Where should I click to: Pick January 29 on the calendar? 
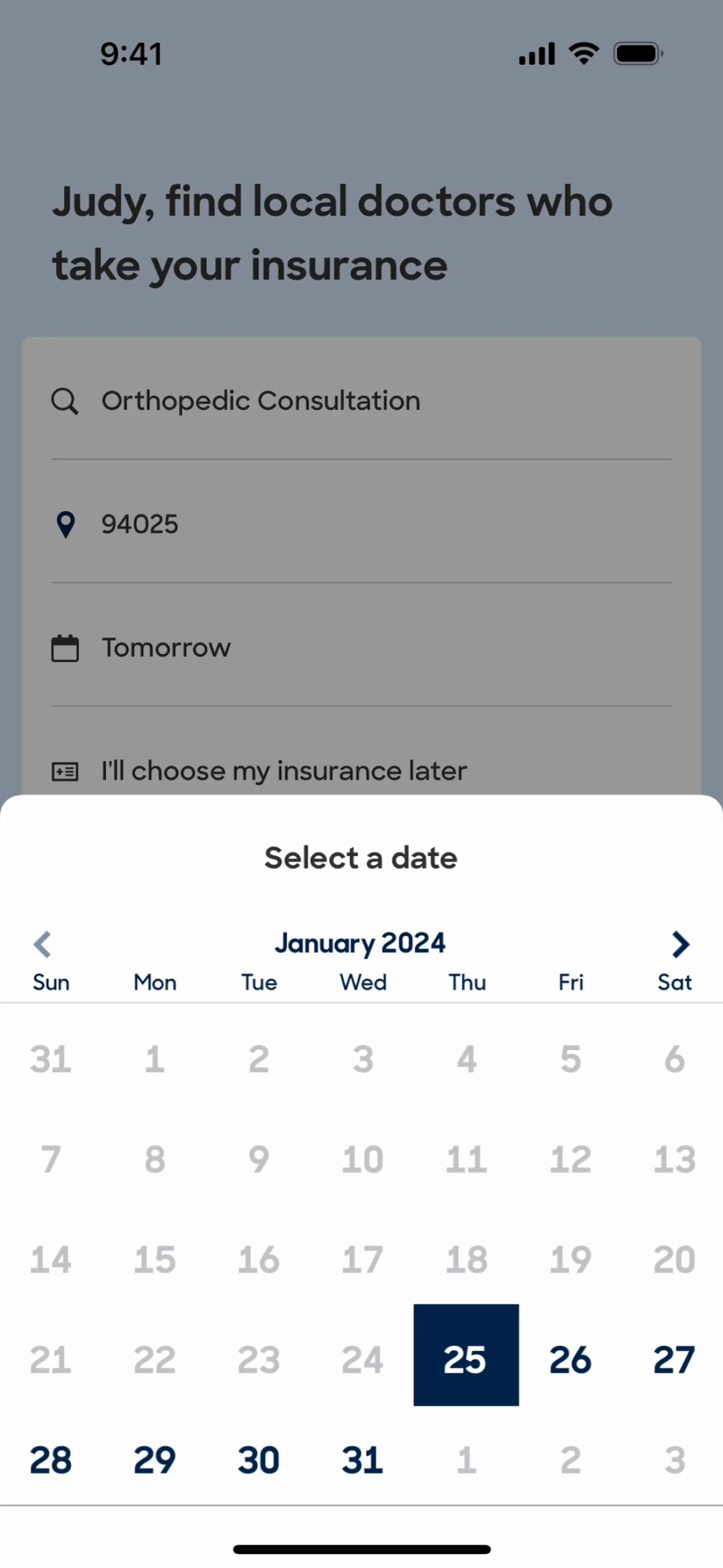tap(155, 1460)
